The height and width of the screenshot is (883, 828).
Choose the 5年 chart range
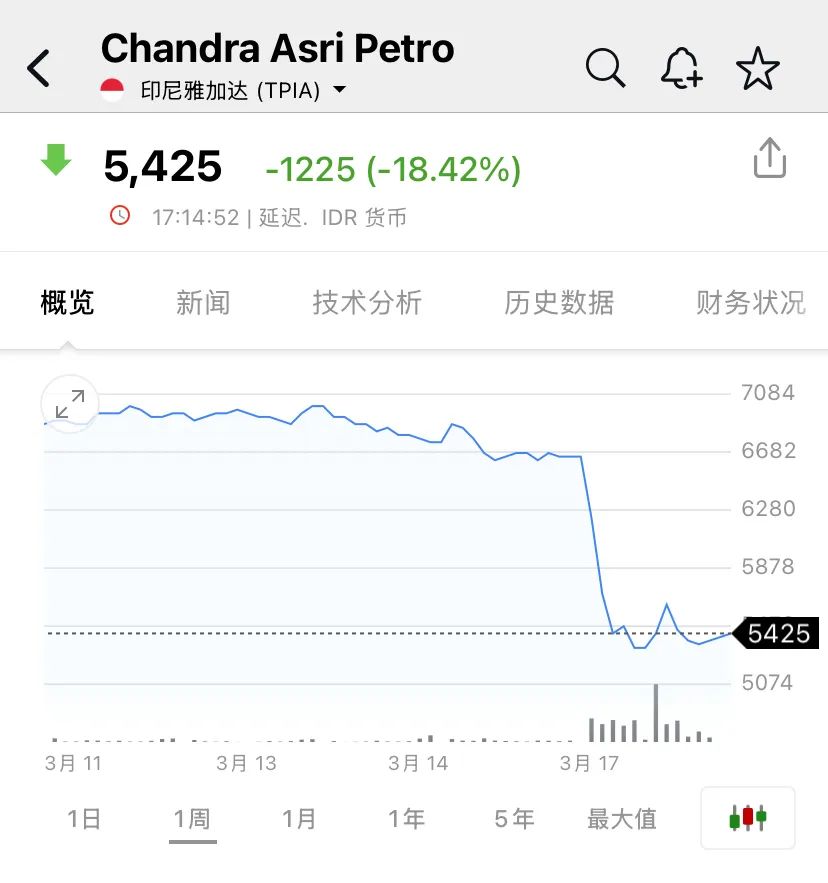(x=514, y=819)
